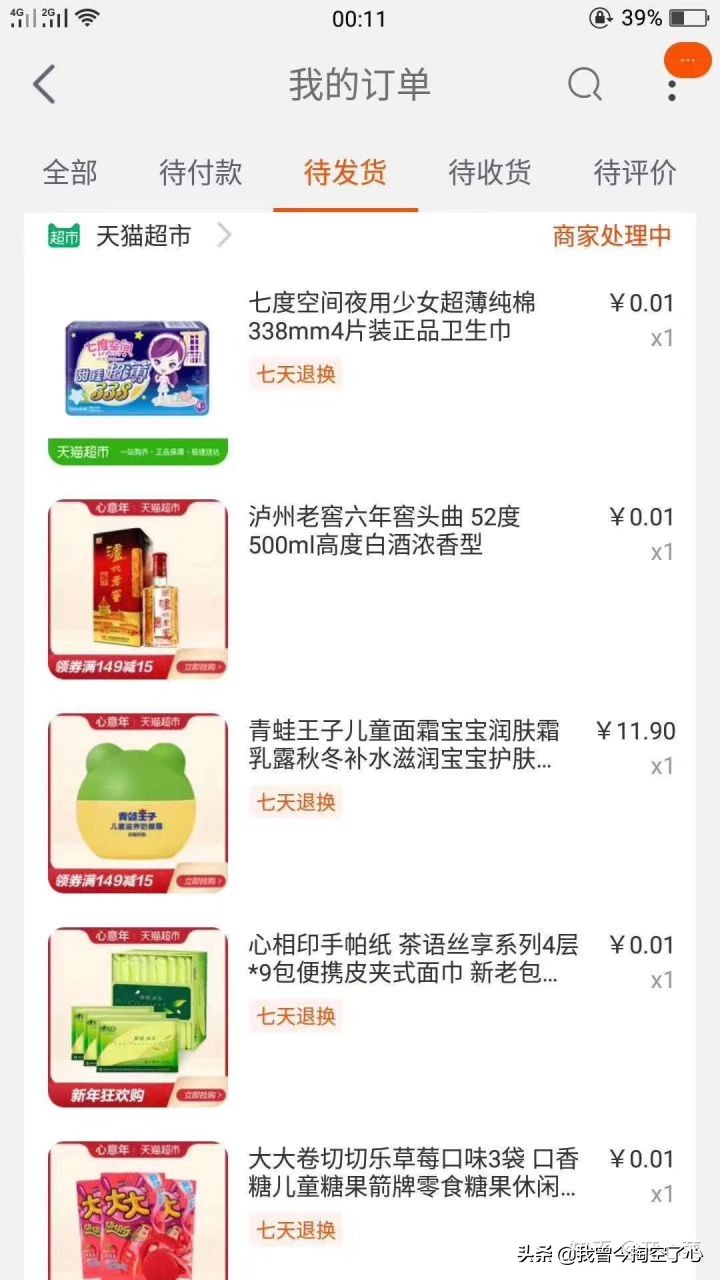Screen dimensions: 720x1280
Task: Tap the back arrow in the header
Action: (x=42, y=85)
